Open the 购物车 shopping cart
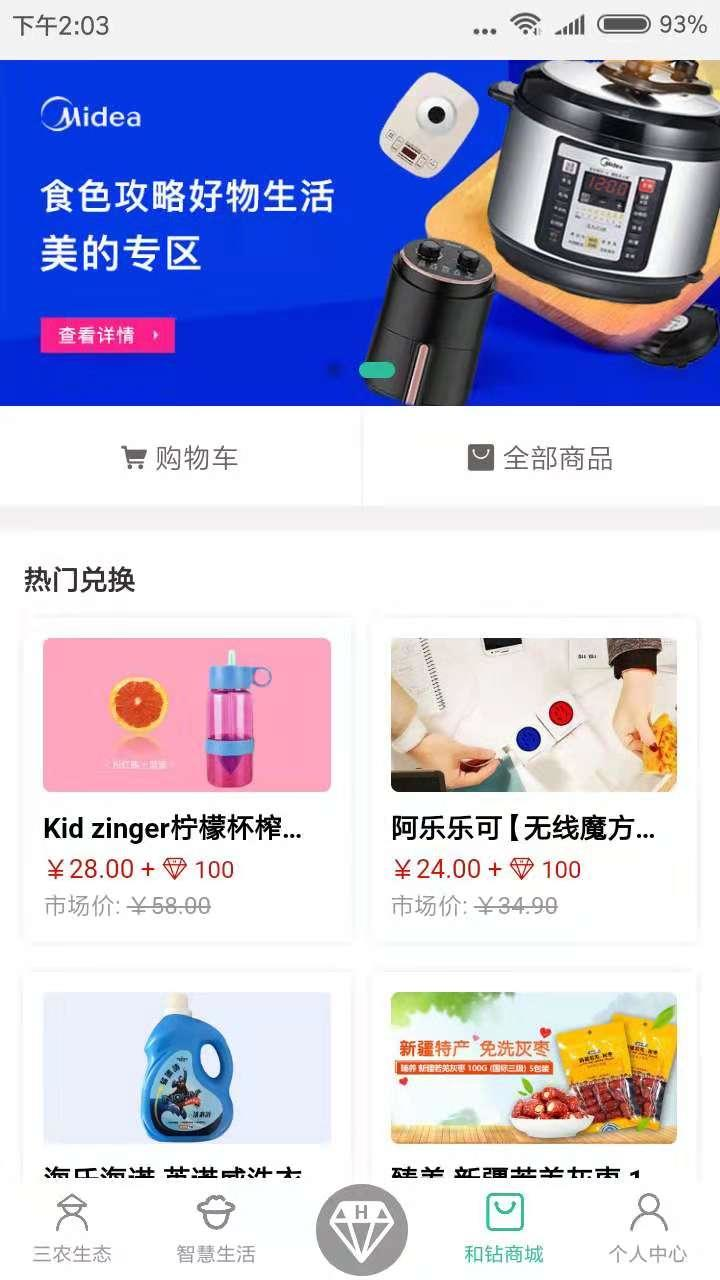720x1280 pixels. pyautogui.click(x=180, y=458)
